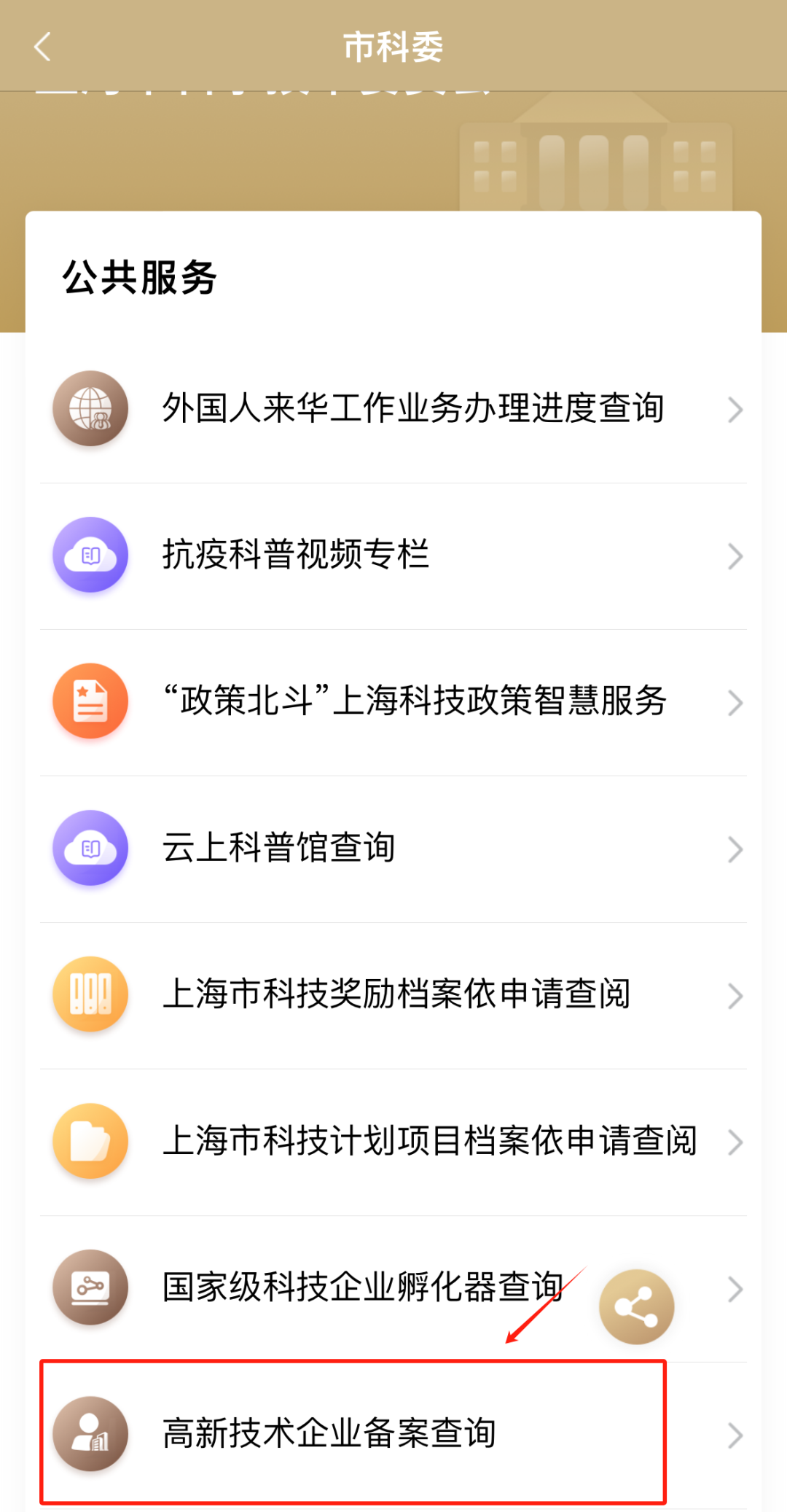787x1512 pixels.
Task: Open 高新技术企业备案查询
Action: coord(393,1435)
